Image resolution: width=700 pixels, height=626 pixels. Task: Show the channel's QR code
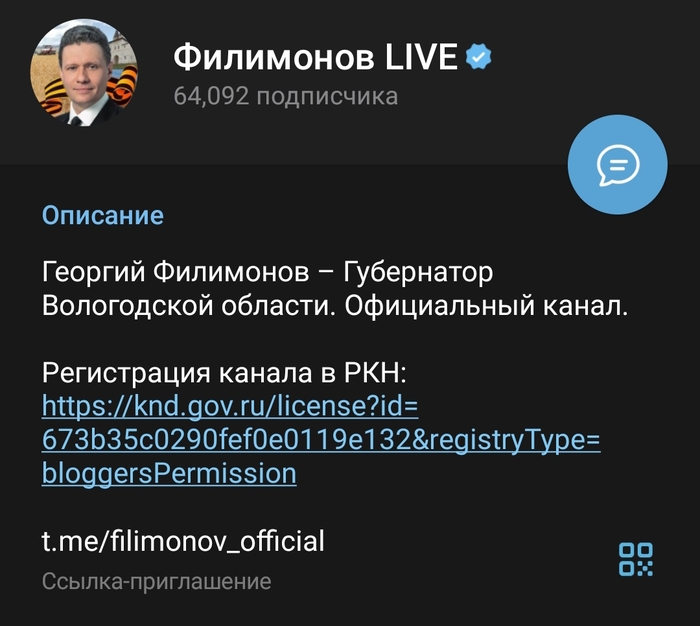tap(636, 558)
